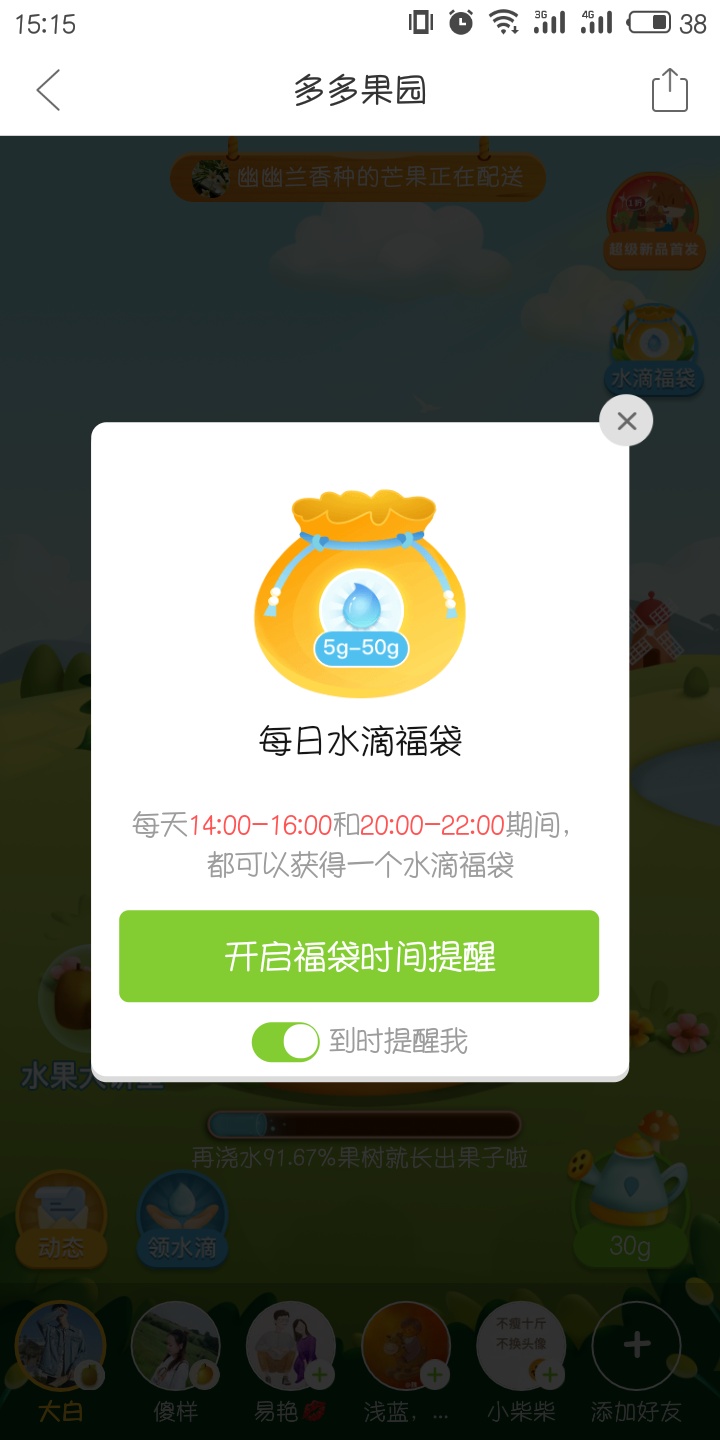720x1440 pixels.
Task: Tap the watering progress bar
Action: pos(360,1123)
